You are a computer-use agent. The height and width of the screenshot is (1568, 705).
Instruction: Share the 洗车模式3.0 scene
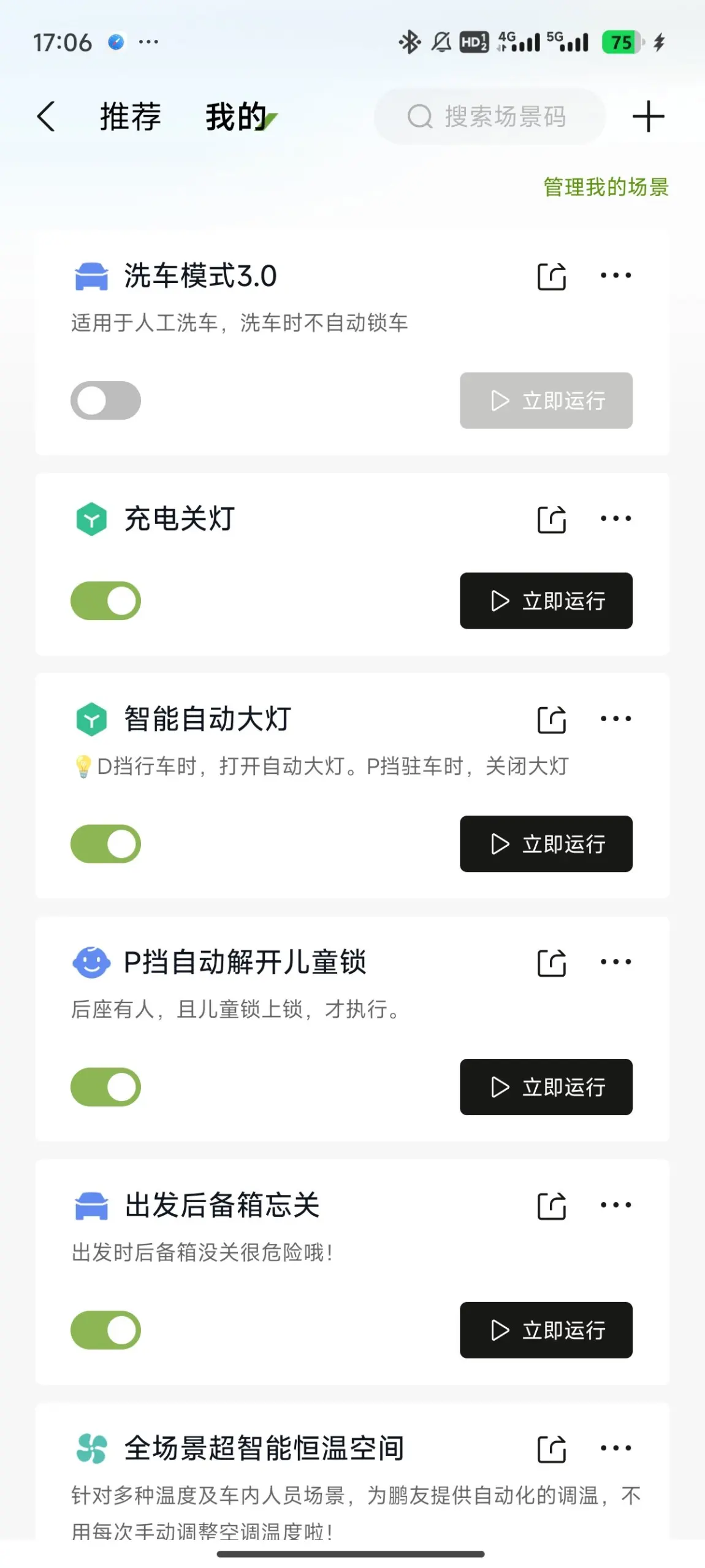coord(551,276)
